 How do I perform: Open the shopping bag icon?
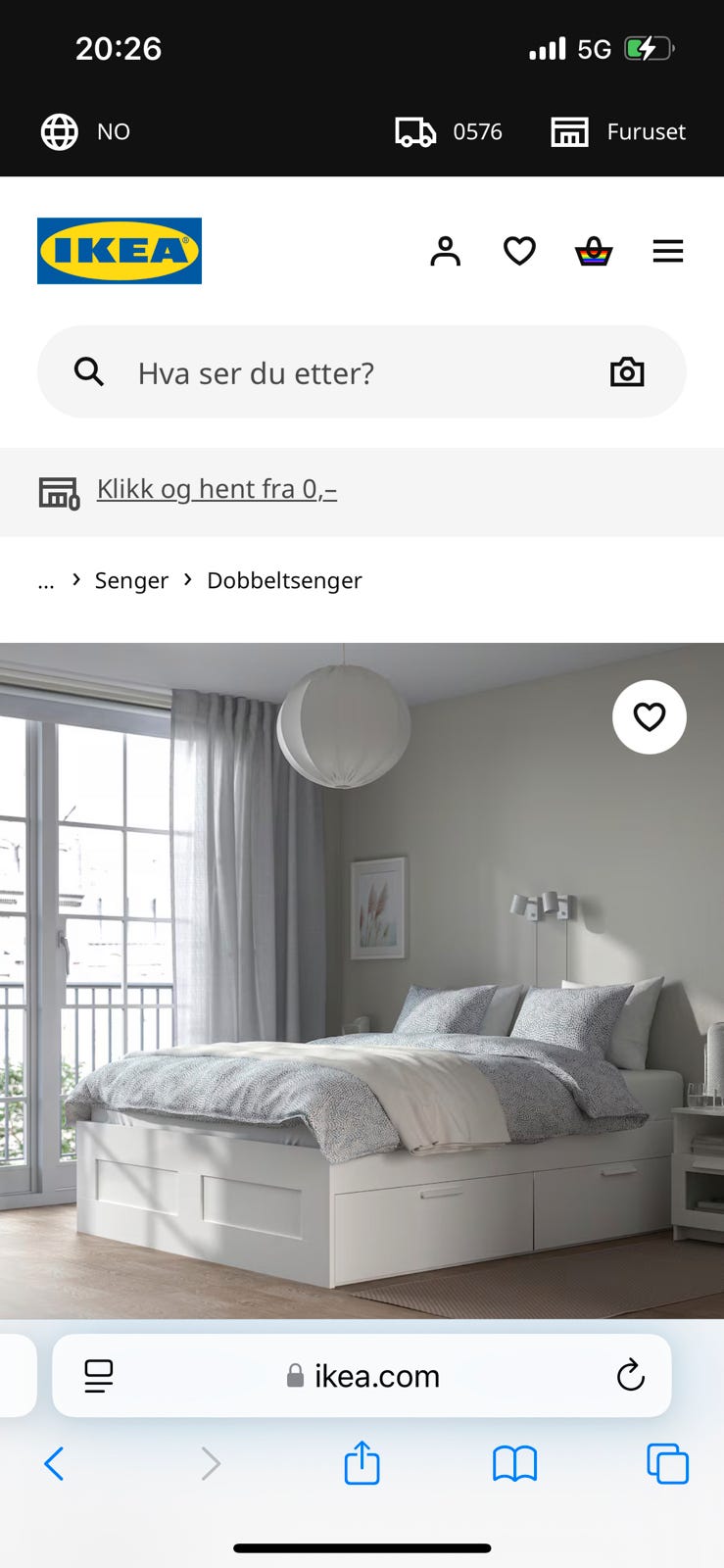click(594, 251)
